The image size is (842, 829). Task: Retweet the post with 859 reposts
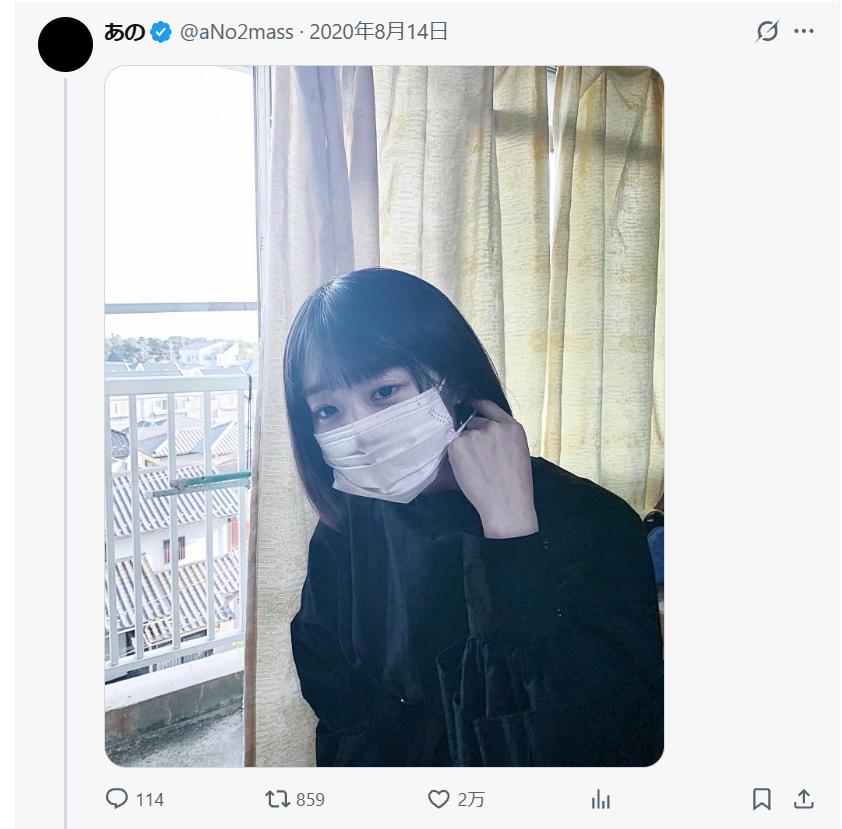(x=295, y=799)
